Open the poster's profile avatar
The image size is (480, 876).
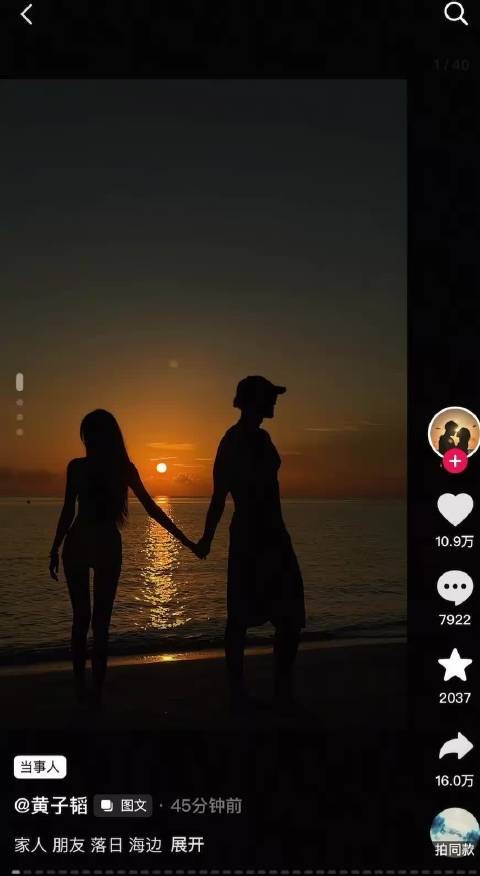click(x=454, y=432)
